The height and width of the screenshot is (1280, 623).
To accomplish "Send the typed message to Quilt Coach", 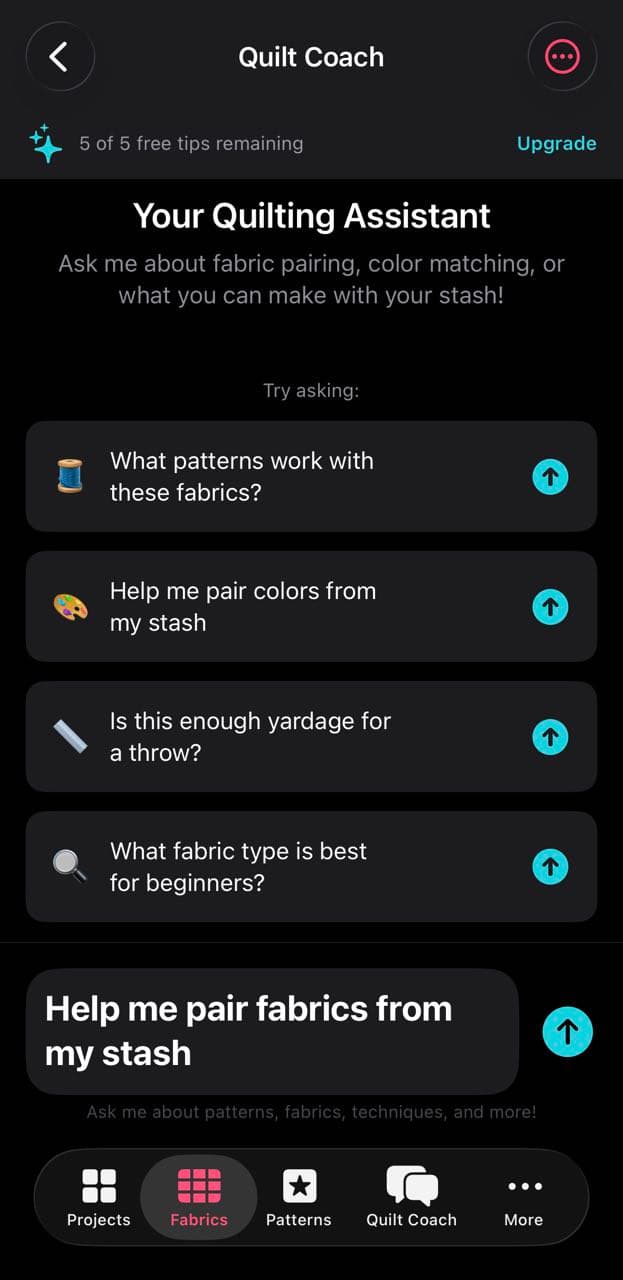I will (x=567, y=1031).
